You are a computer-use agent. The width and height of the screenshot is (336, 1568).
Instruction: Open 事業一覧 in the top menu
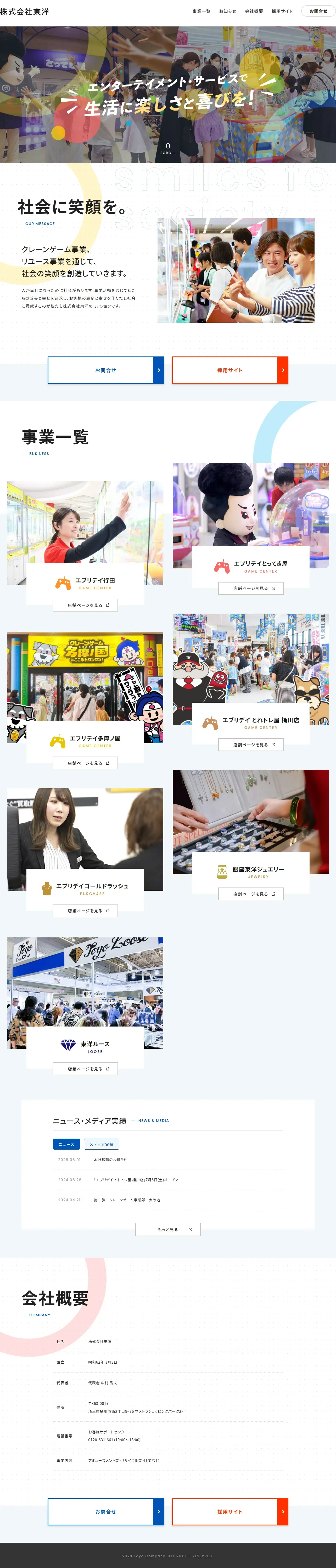[x=201, y=11]
